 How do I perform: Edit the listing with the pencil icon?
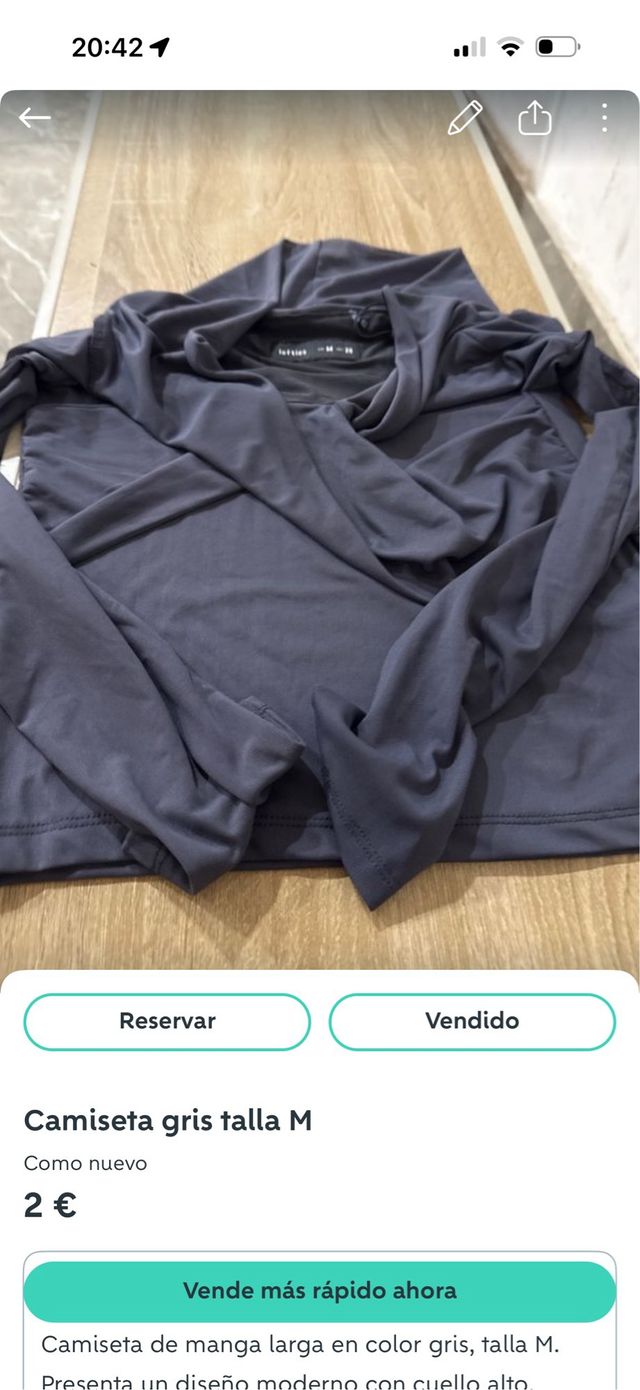464,118
